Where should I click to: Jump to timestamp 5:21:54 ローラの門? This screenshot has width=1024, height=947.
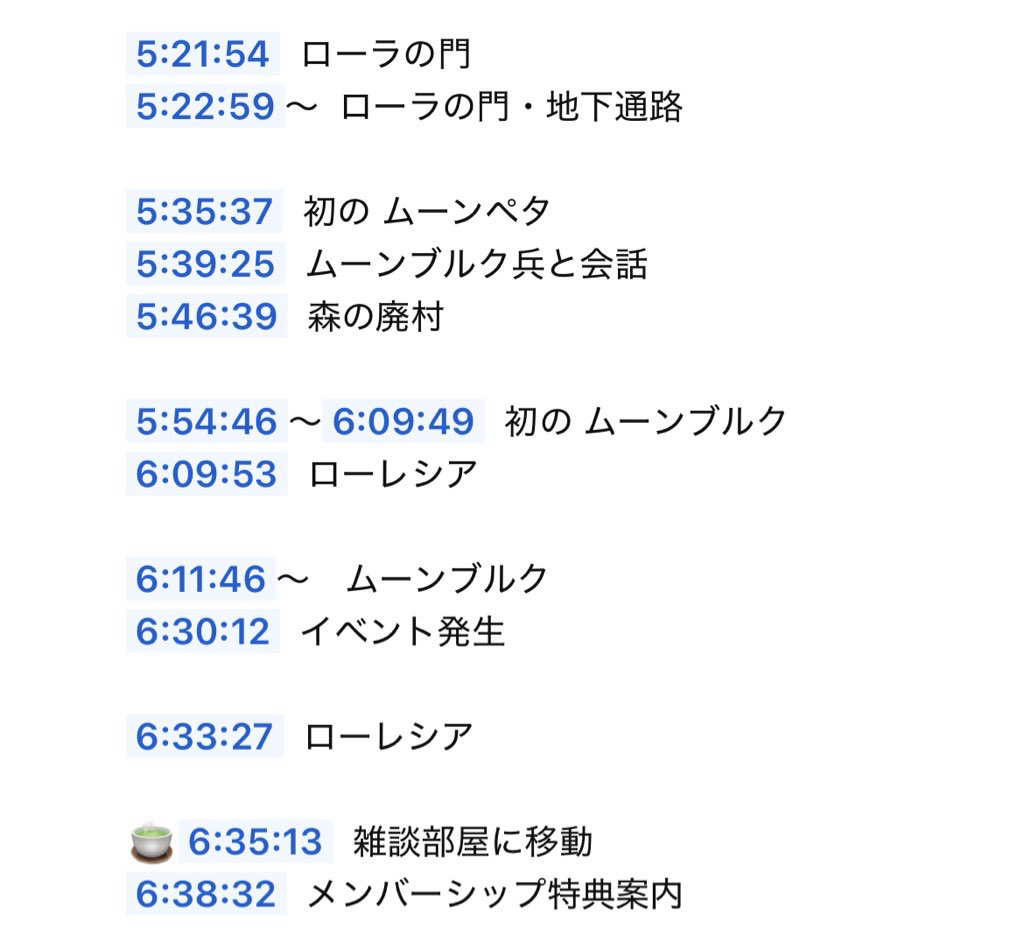(204, 54)
